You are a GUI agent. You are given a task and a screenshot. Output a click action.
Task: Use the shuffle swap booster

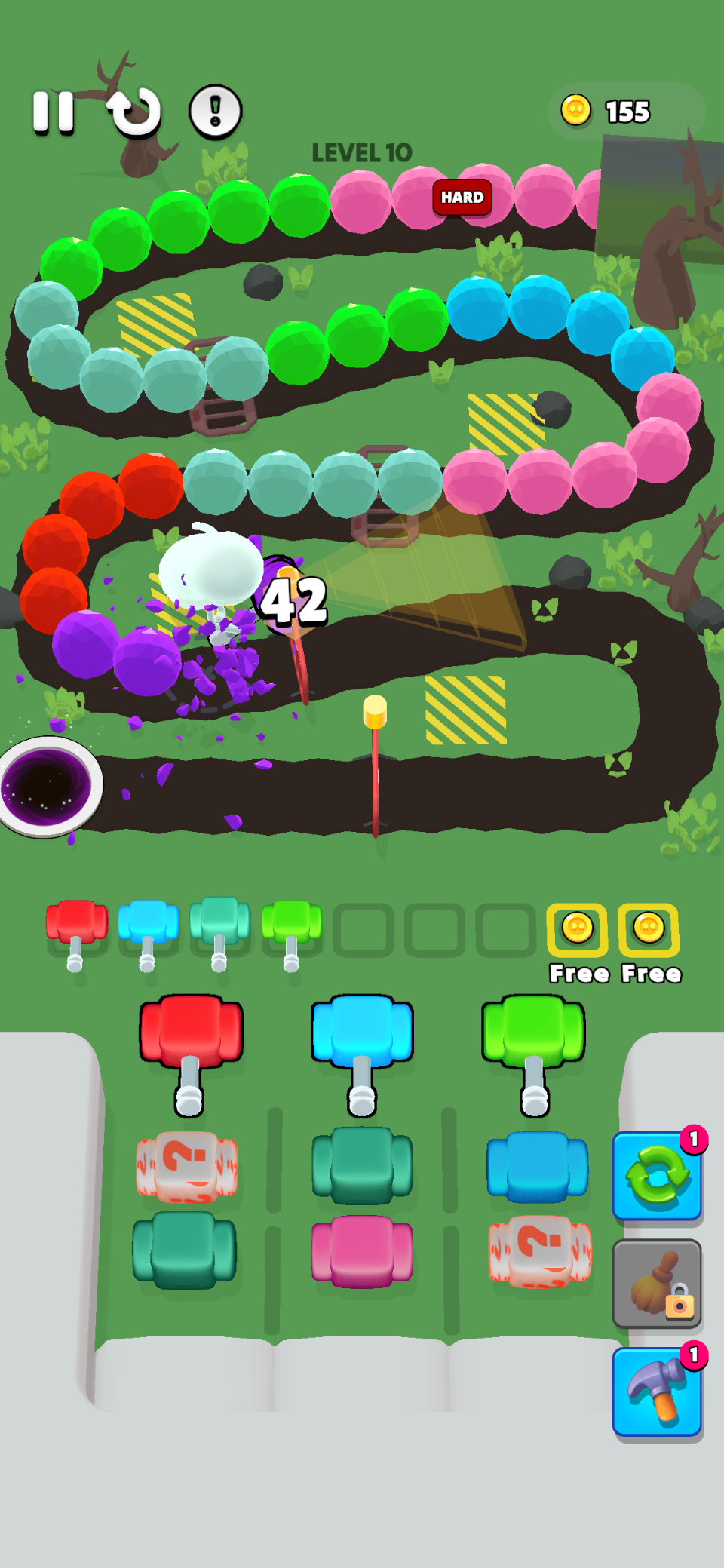point(657,1176)
